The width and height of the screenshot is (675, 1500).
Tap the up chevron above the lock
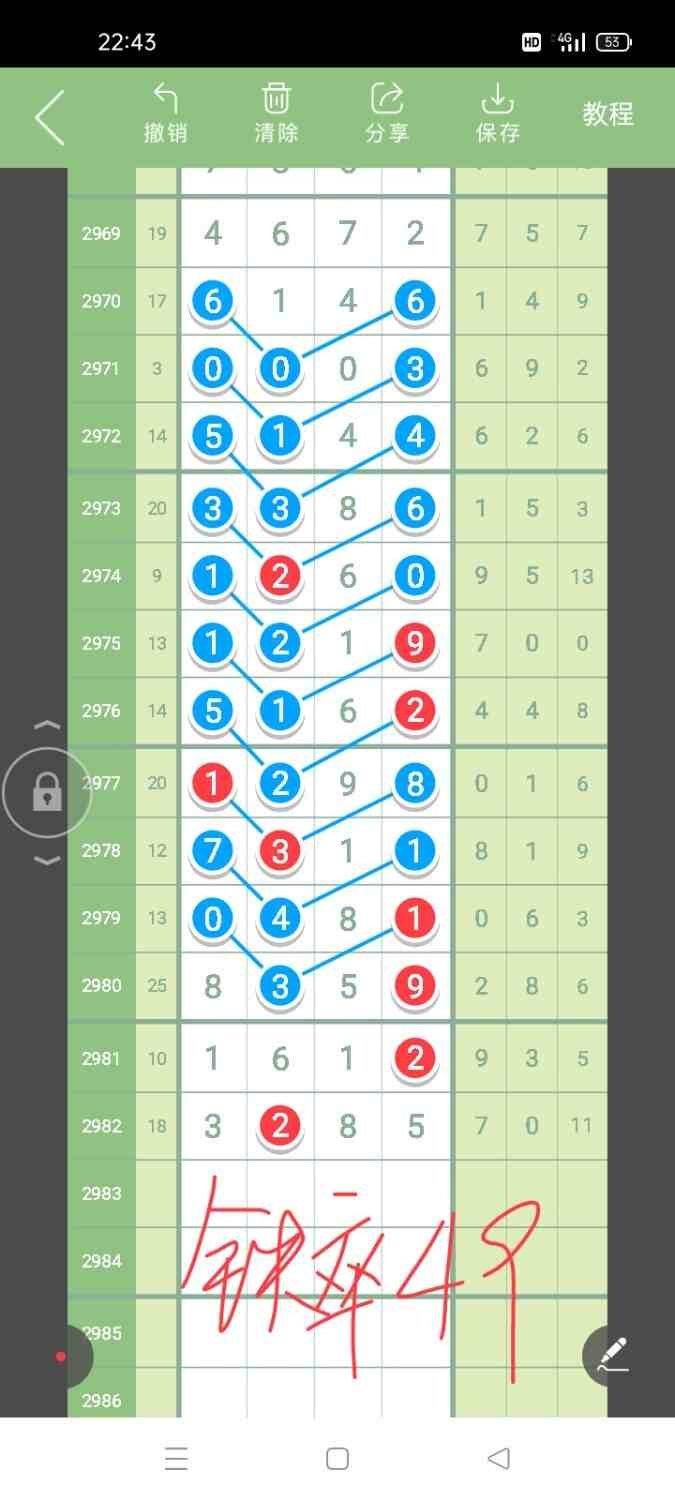pyautogui.click(x=47, y=725)
